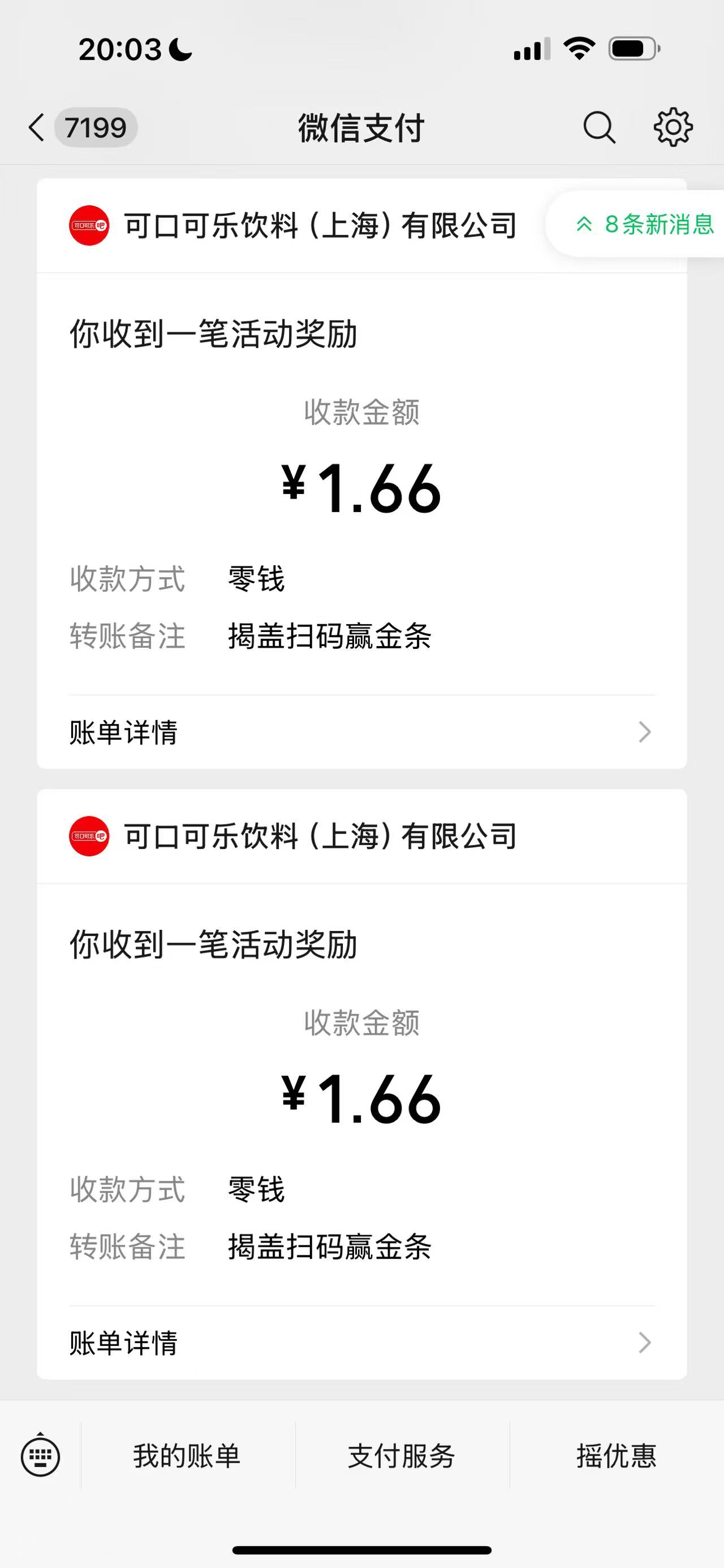The width and height of the screenshot is (724, 1568).
Task: Open the search magnifier icon
Action: pos(599,128)
